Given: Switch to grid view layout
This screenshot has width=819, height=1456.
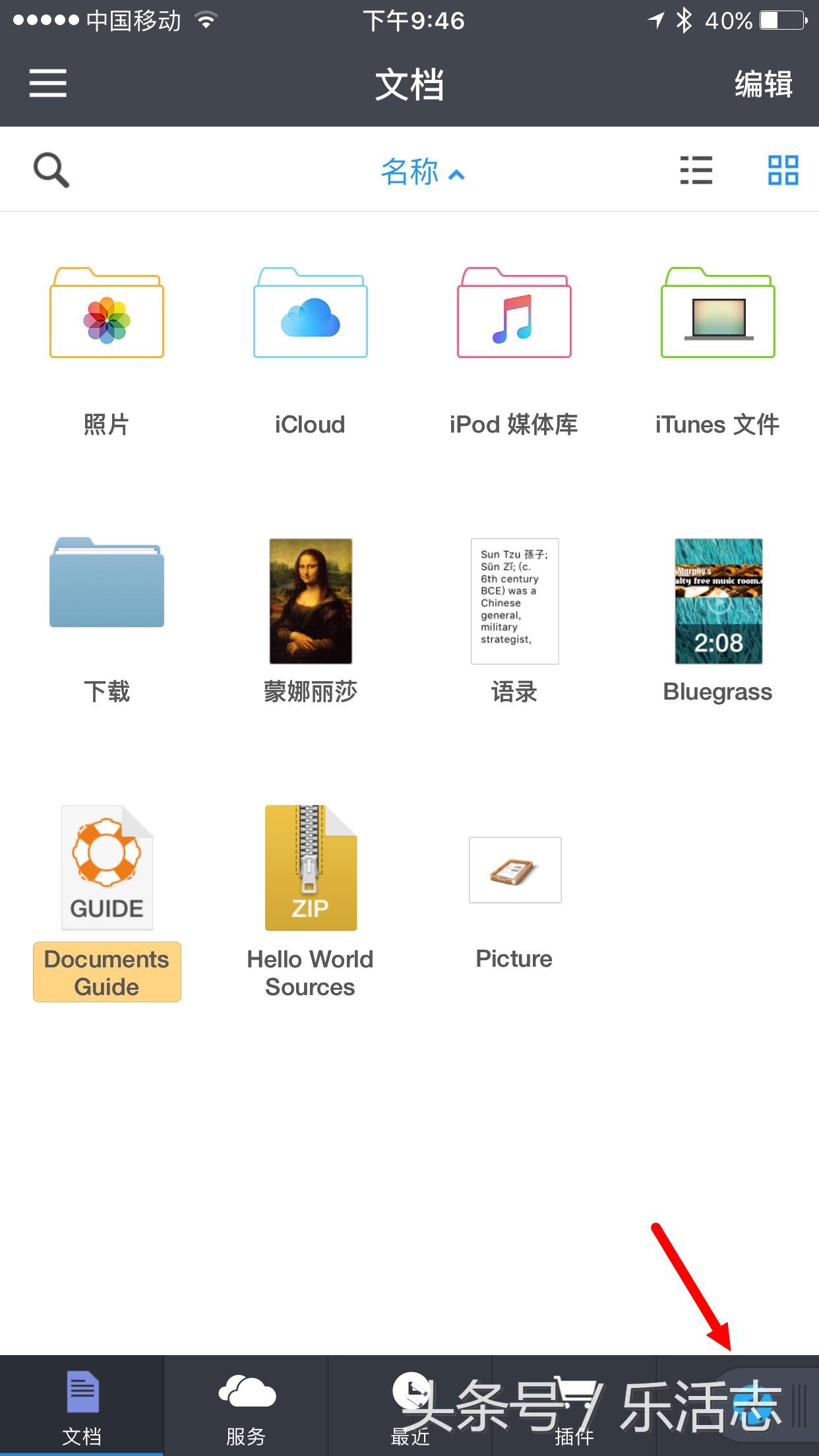Looking at the screenshot, I should 781,170.
